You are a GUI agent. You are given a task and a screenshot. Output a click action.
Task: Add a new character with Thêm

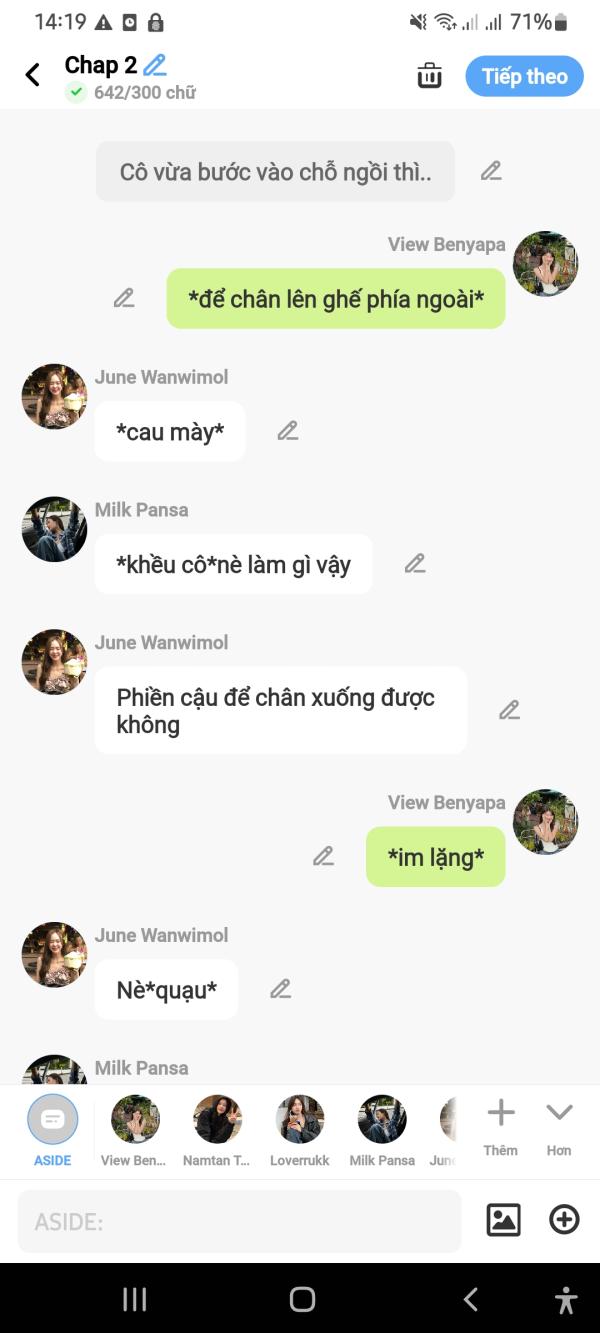point(500,1127)
